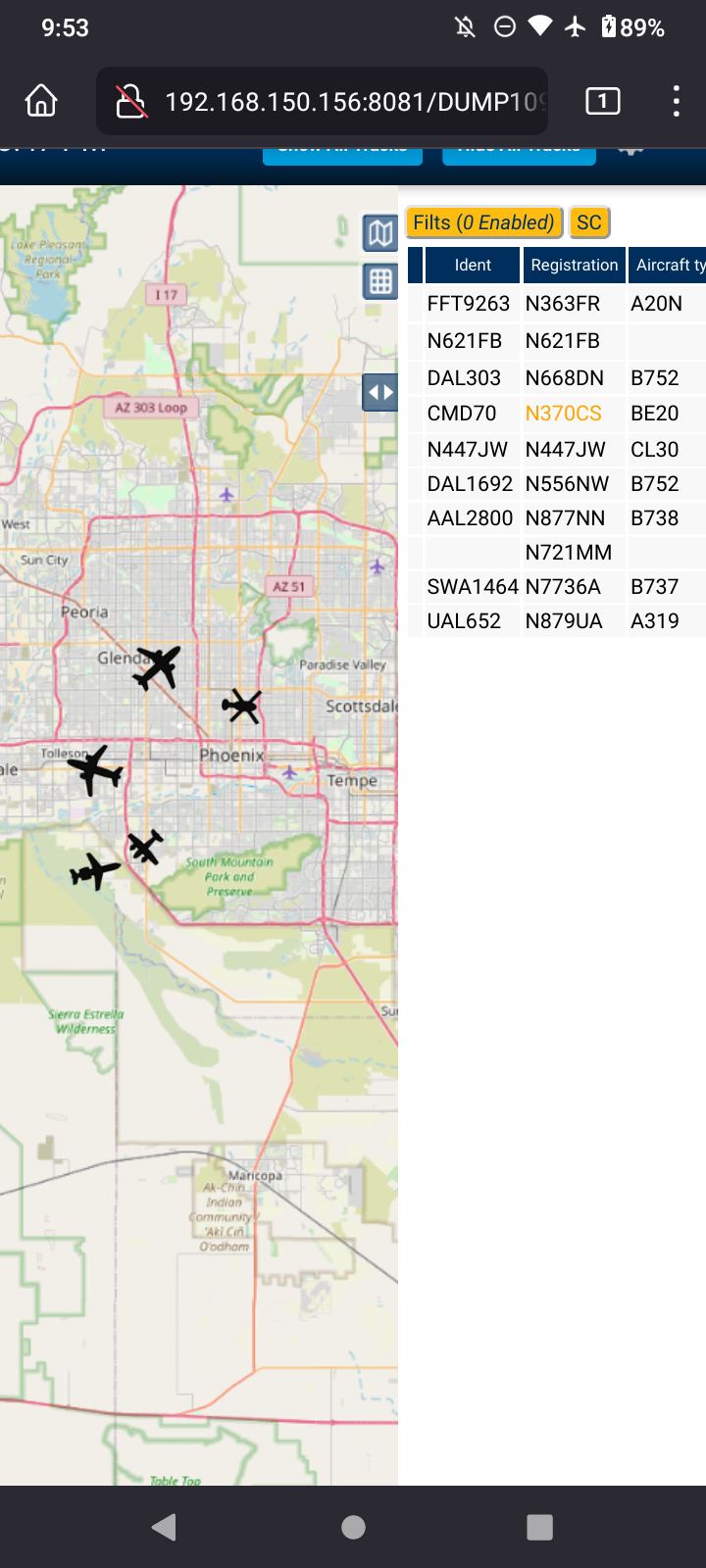This screenshot has width=706, height=1568.
Task: Toggle the grid overlay icon
Action: [380, 282]
